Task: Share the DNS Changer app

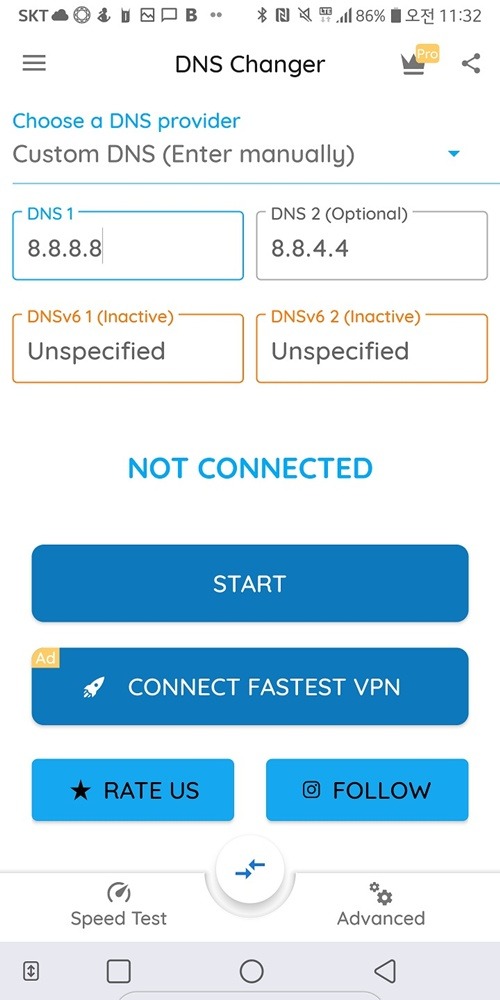Action: coord(471,63)
